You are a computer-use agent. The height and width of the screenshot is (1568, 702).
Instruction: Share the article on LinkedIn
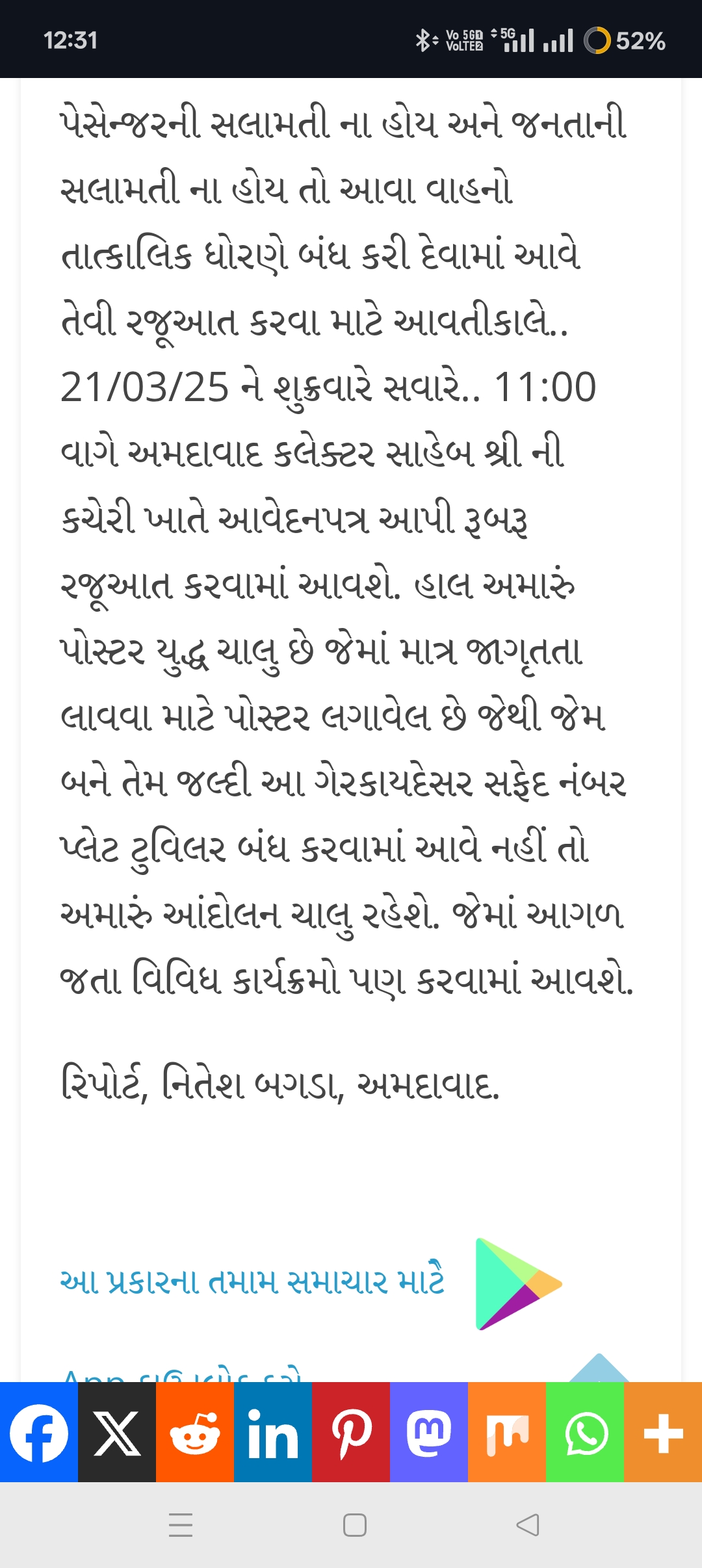click(x=273, y=1433)
